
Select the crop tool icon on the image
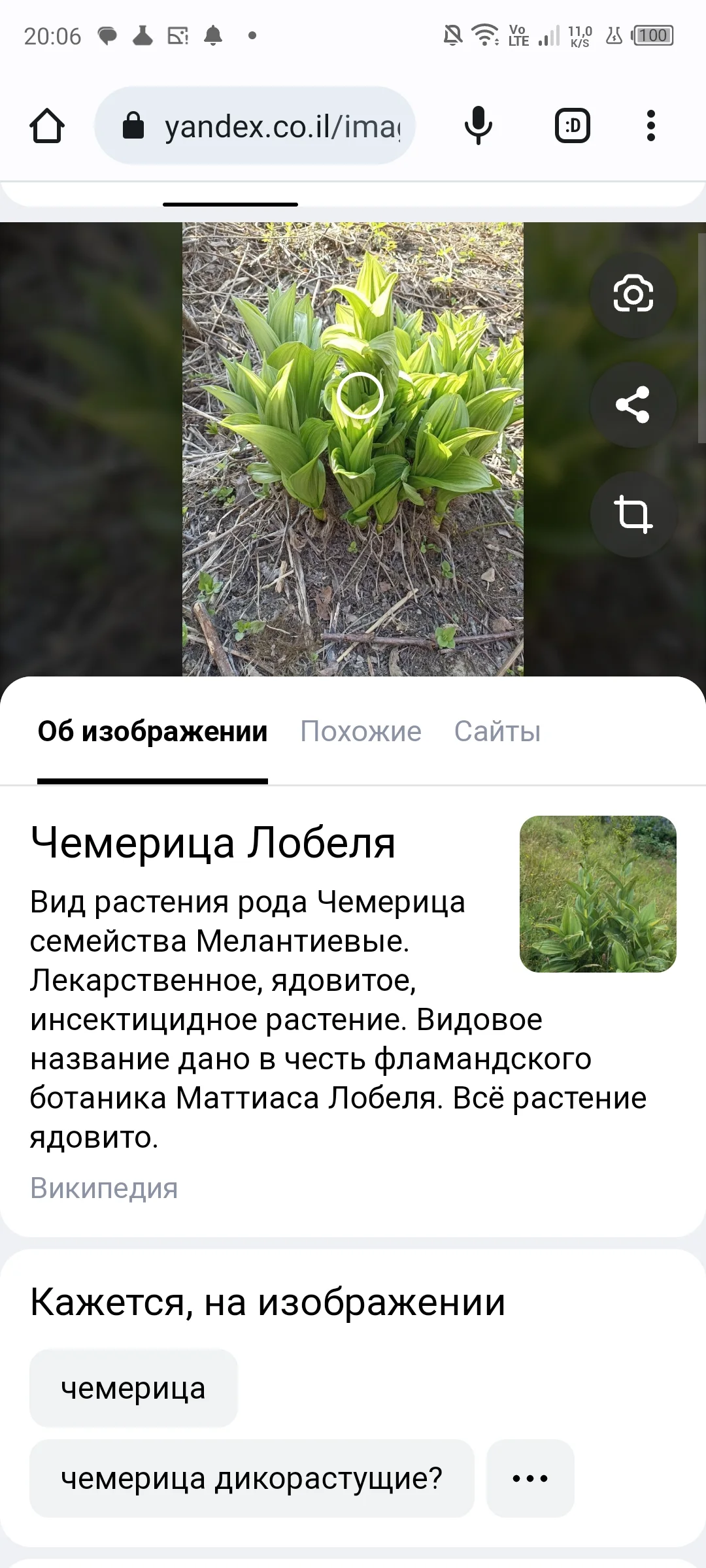[632, 514]
